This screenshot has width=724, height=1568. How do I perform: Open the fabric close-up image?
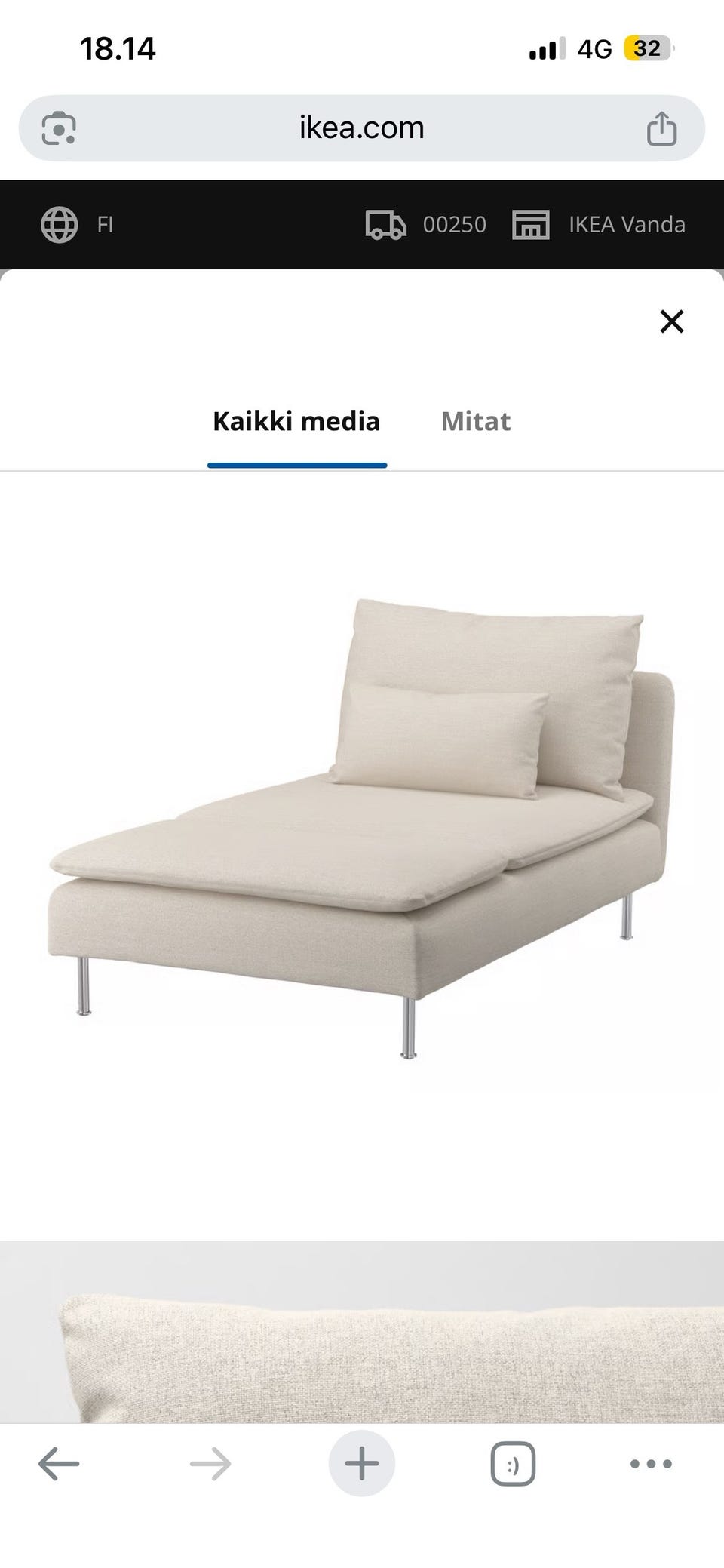(362, 1332)
